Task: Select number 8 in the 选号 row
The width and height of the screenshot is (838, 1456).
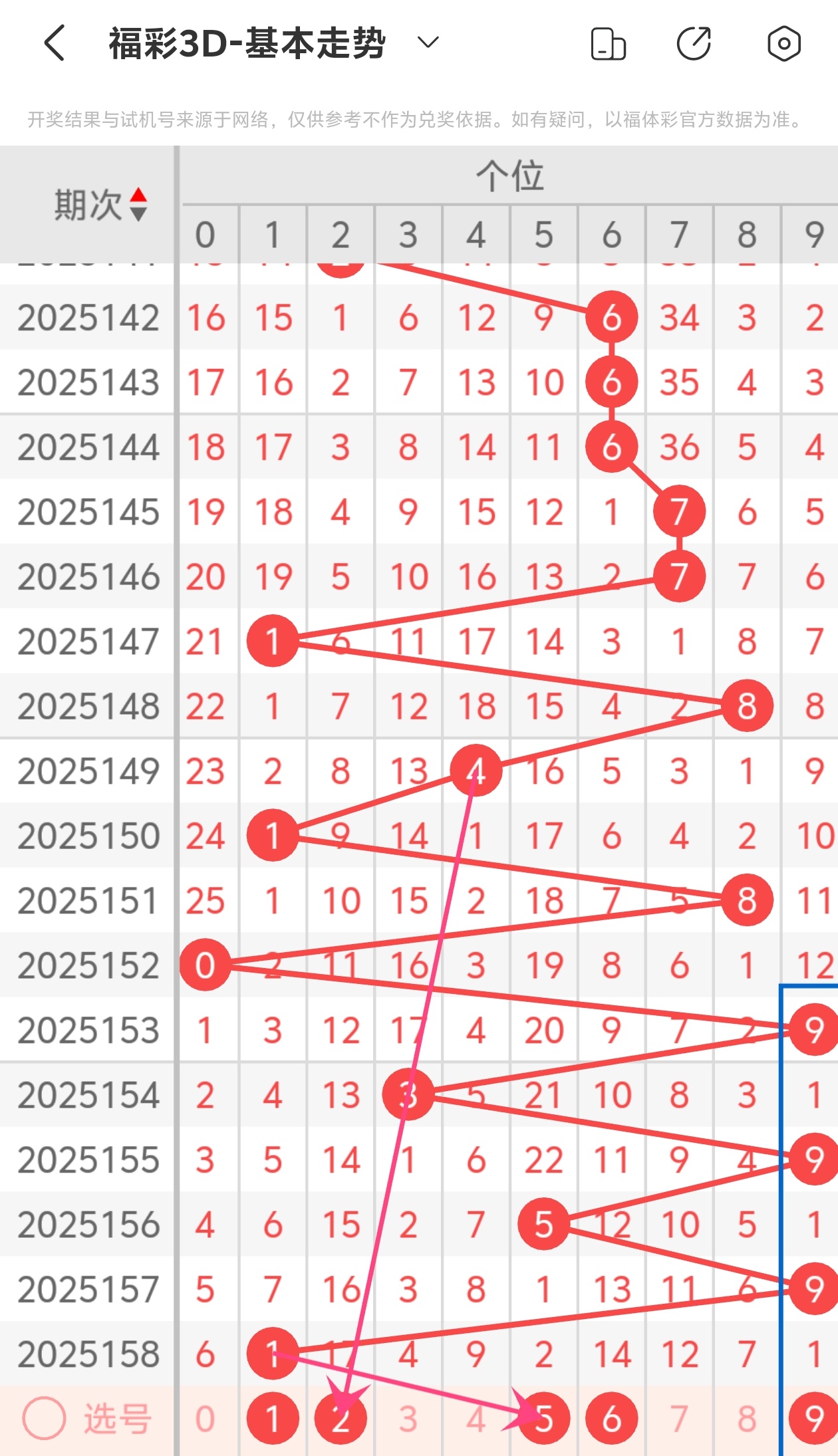Action: pyautogui.click(x=747, y=1419)
